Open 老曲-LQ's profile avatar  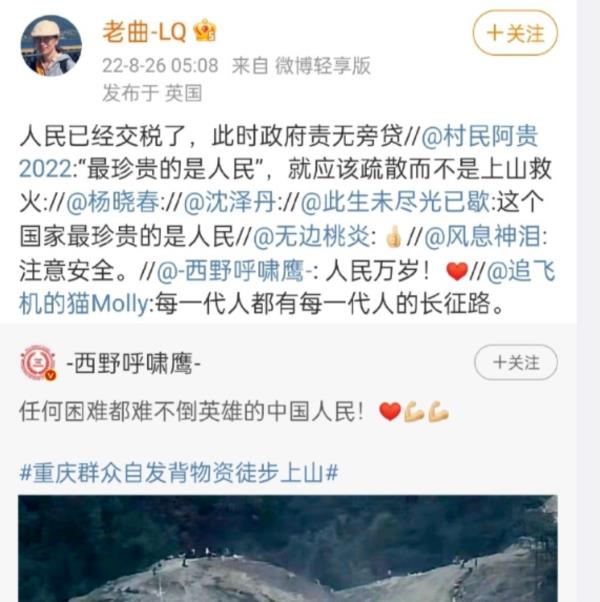51,46
